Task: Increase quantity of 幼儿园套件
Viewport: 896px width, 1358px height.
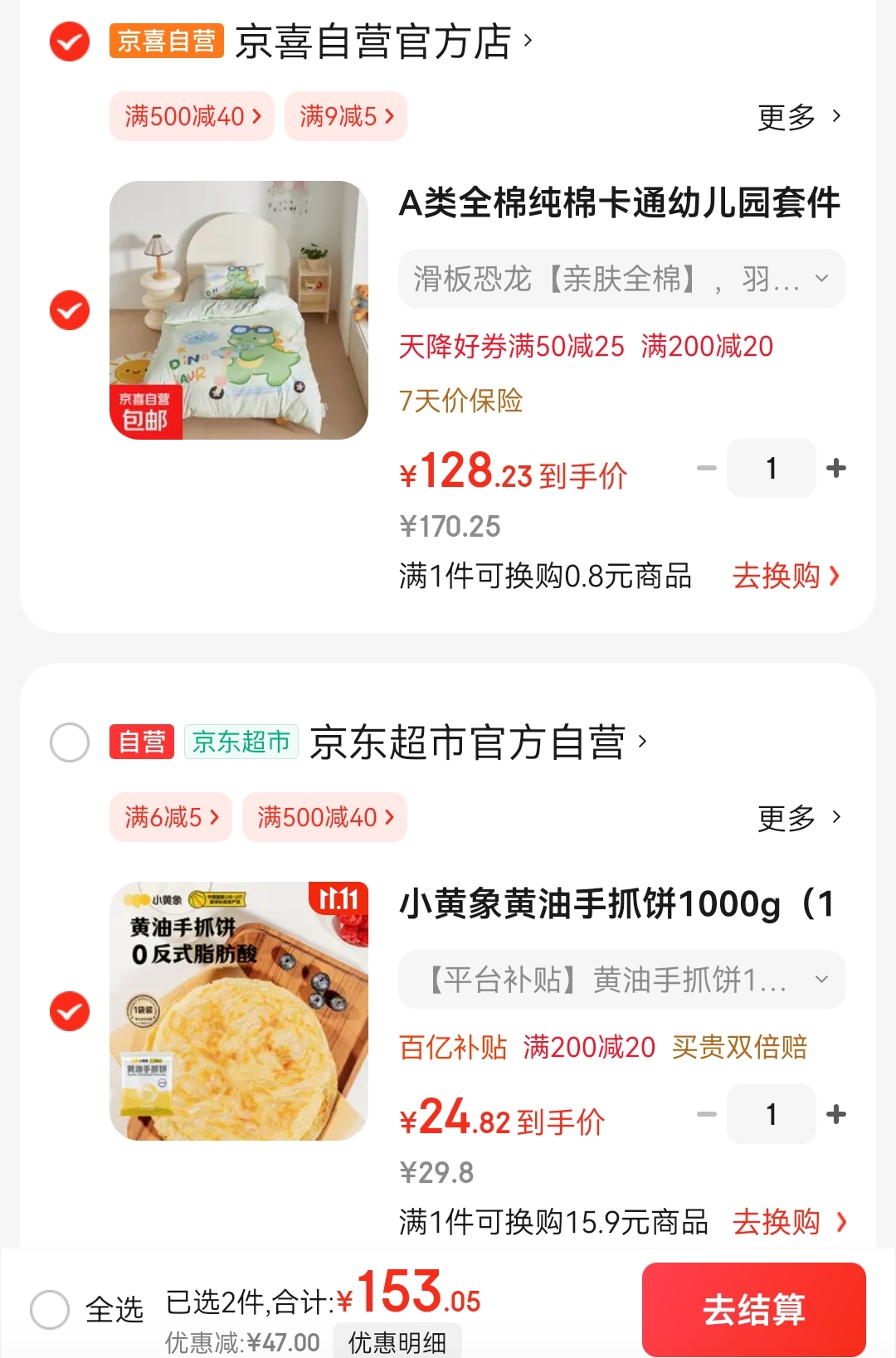Action: [836, 468]
